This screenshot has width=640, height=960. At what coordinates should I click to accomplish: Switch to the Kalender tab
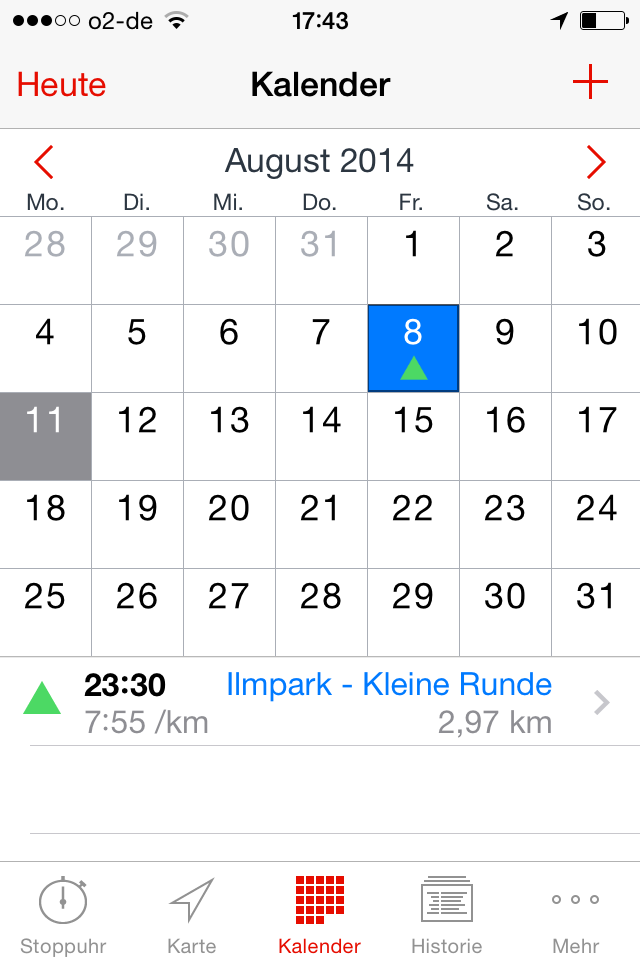(x=320, y=915)
